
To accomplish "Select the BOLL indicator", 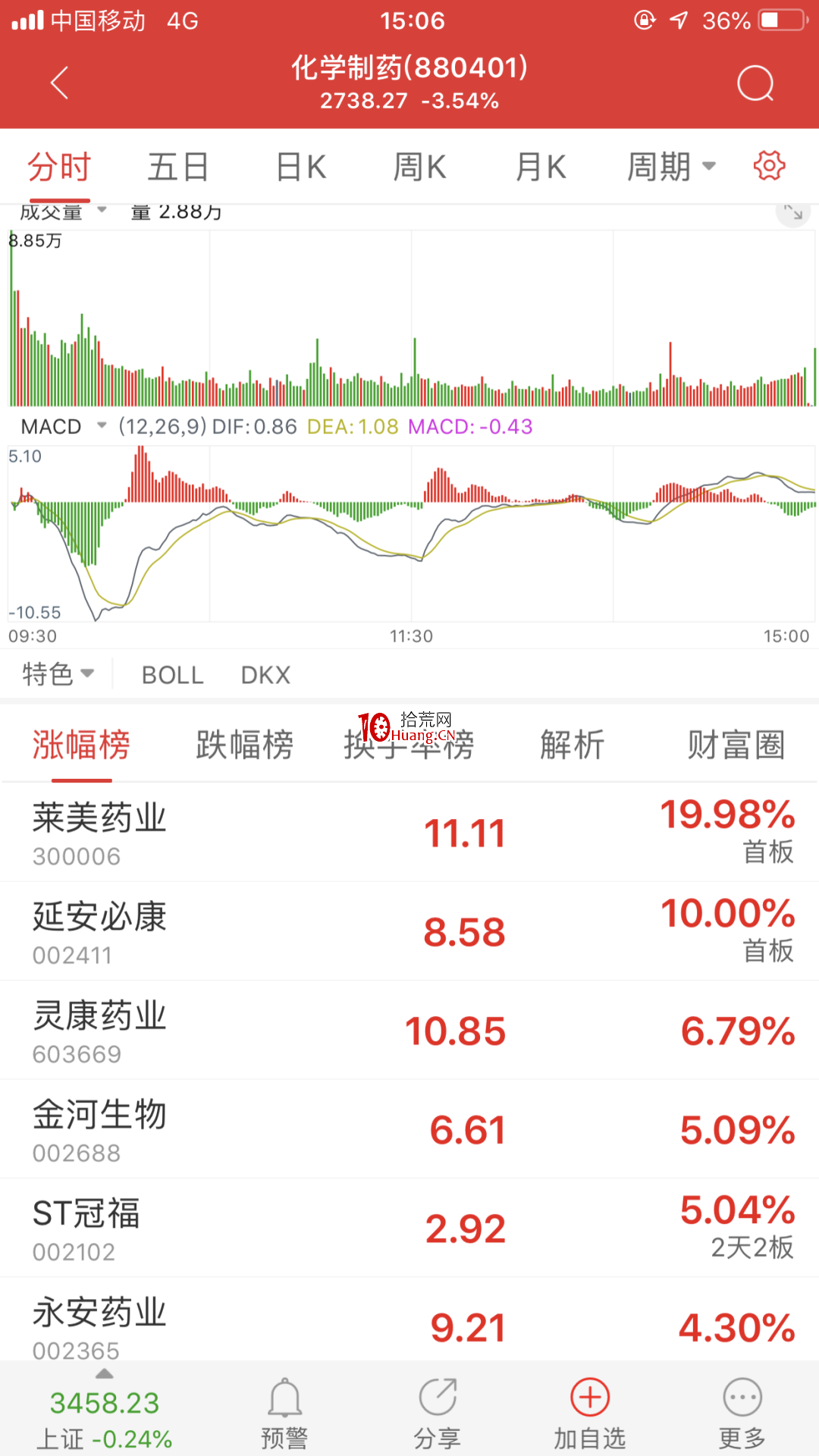I will pos(172,675).
